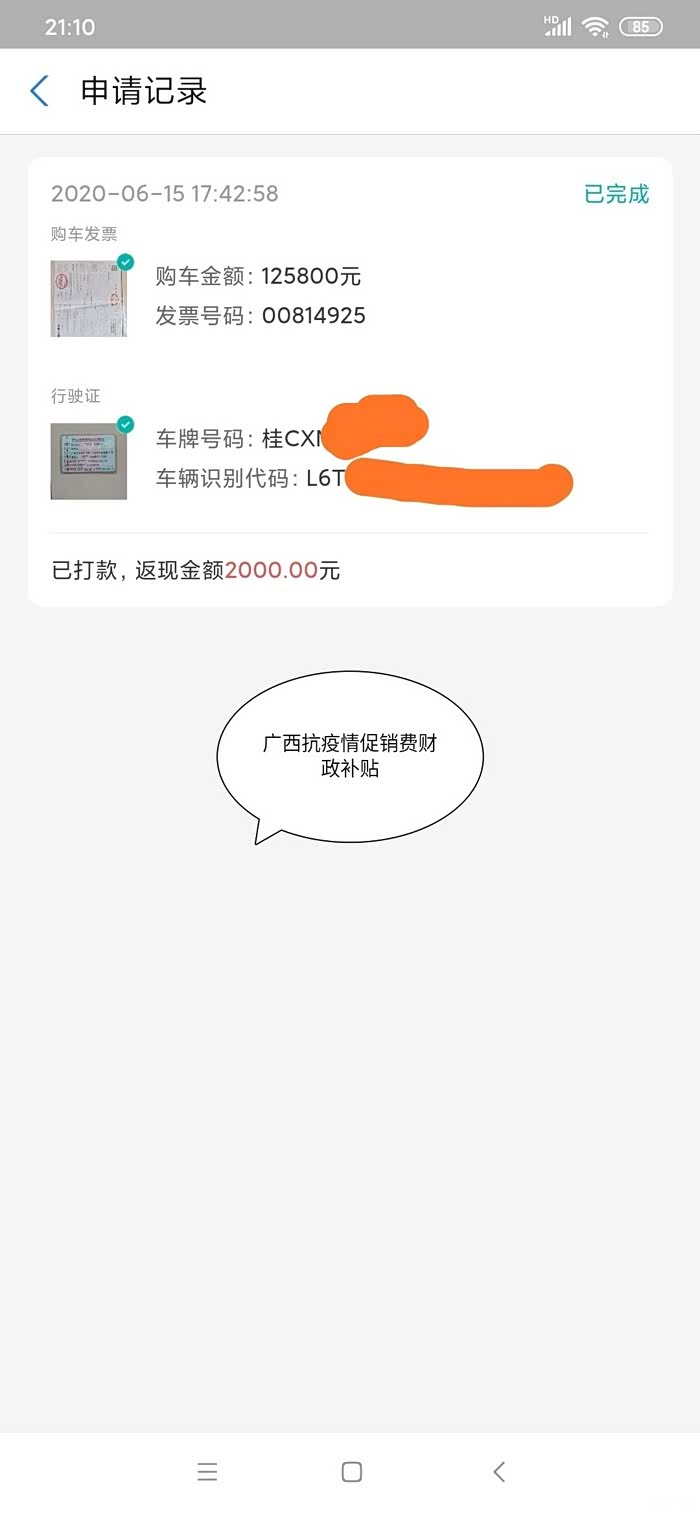Go back from 申请记录 page
This screenshot has height=1516, width=700.
click(39, 92)
